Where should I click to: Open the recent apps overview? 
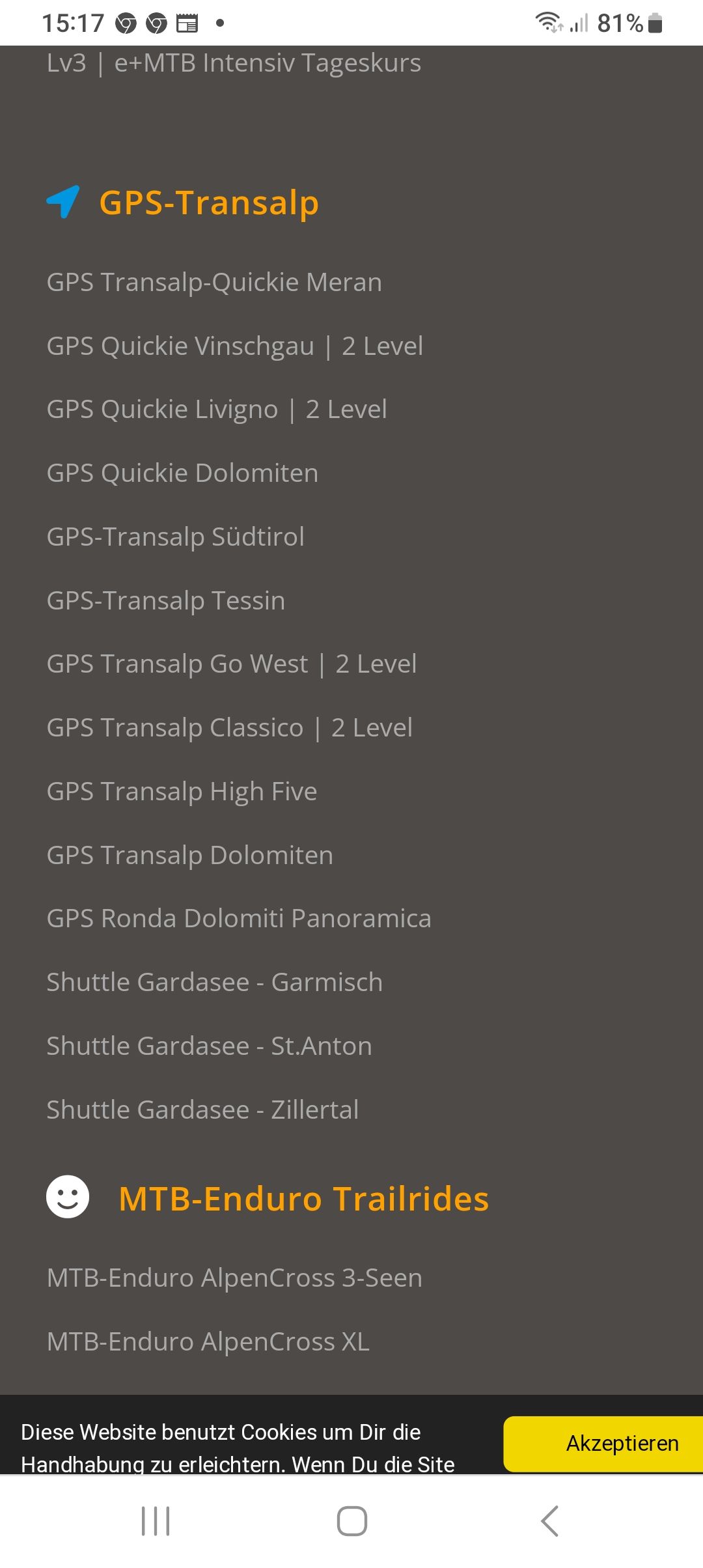click(x=156, y=1521)
